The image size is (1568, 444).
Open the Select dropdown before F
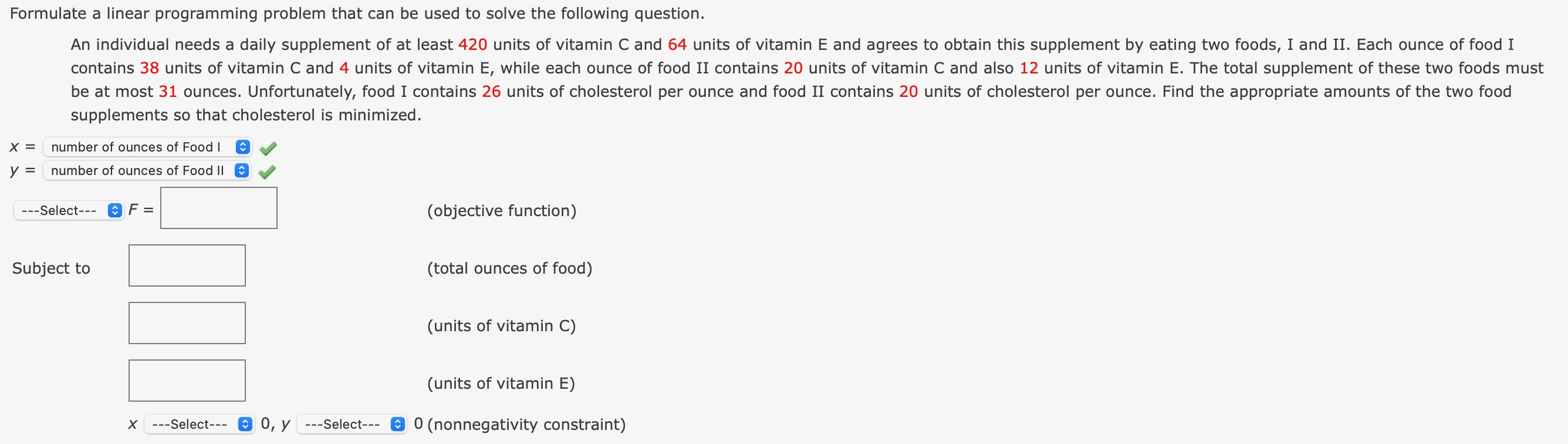click(x=68, y=210)
